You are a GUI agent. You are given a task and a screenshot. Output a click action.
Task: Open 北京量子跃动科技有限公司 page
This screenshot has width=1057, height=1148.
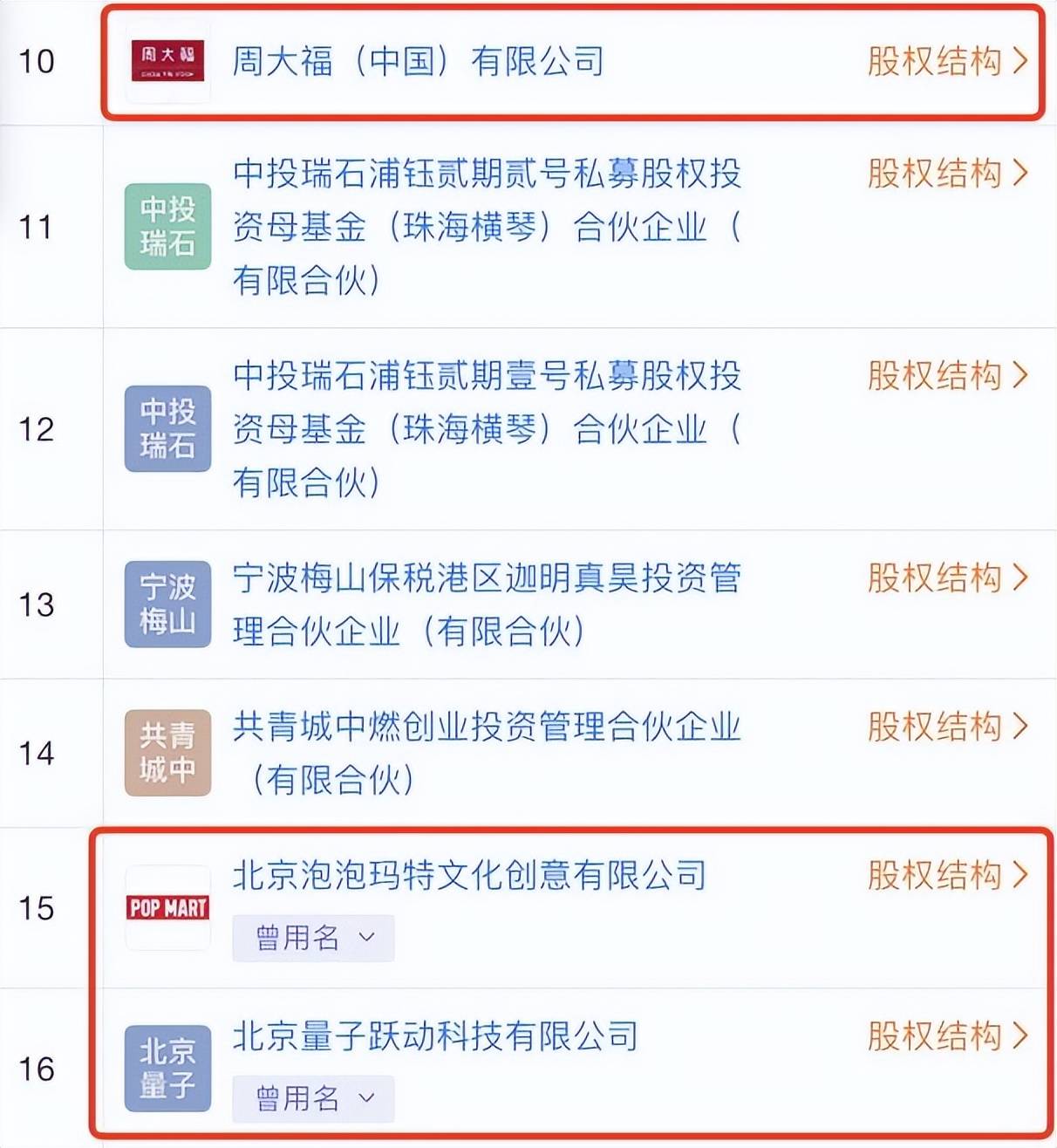[x=434, y=1036]
